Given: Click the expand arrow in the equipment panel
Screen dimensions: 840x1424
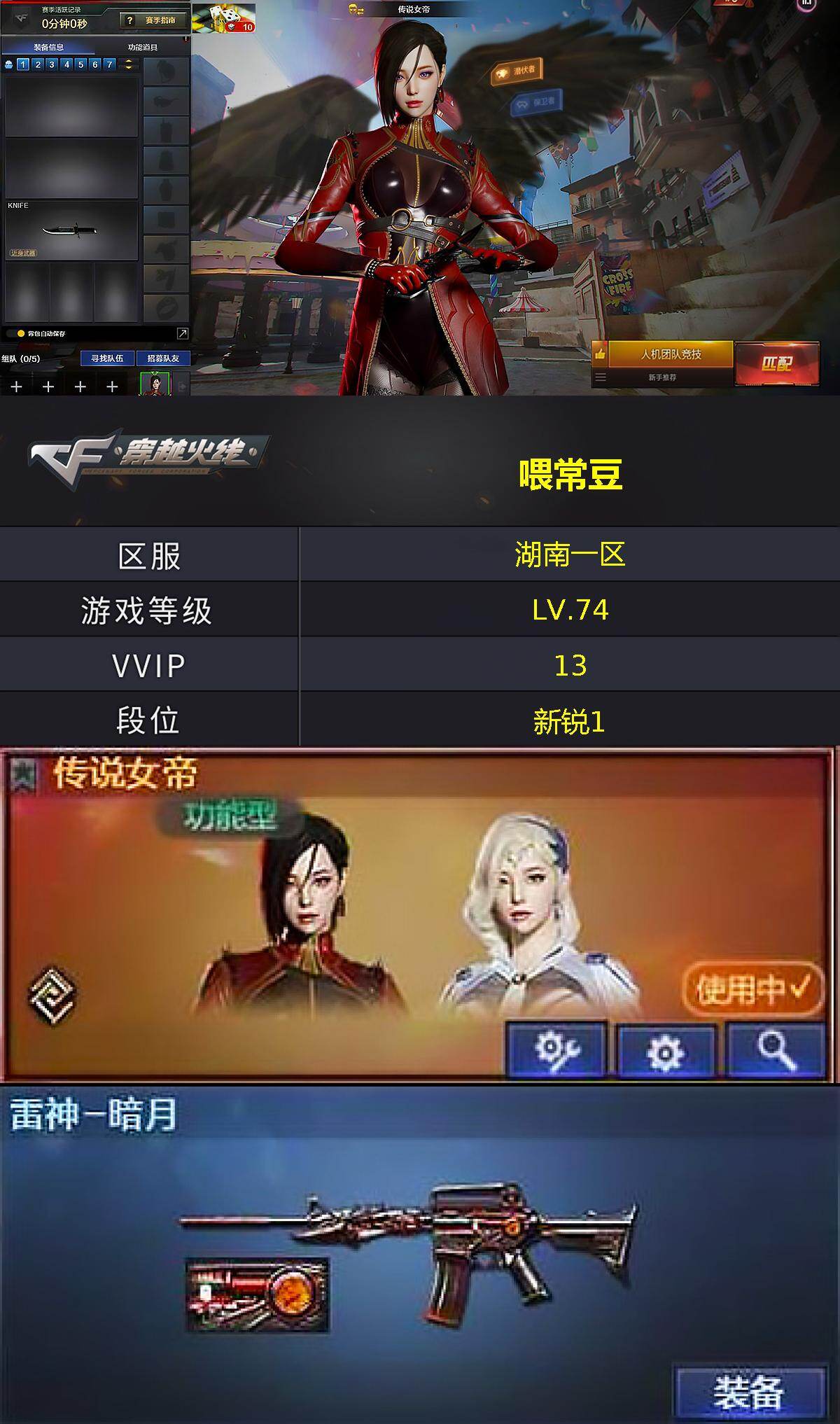Looking at the screenshot, I should [x=182, y=333].
